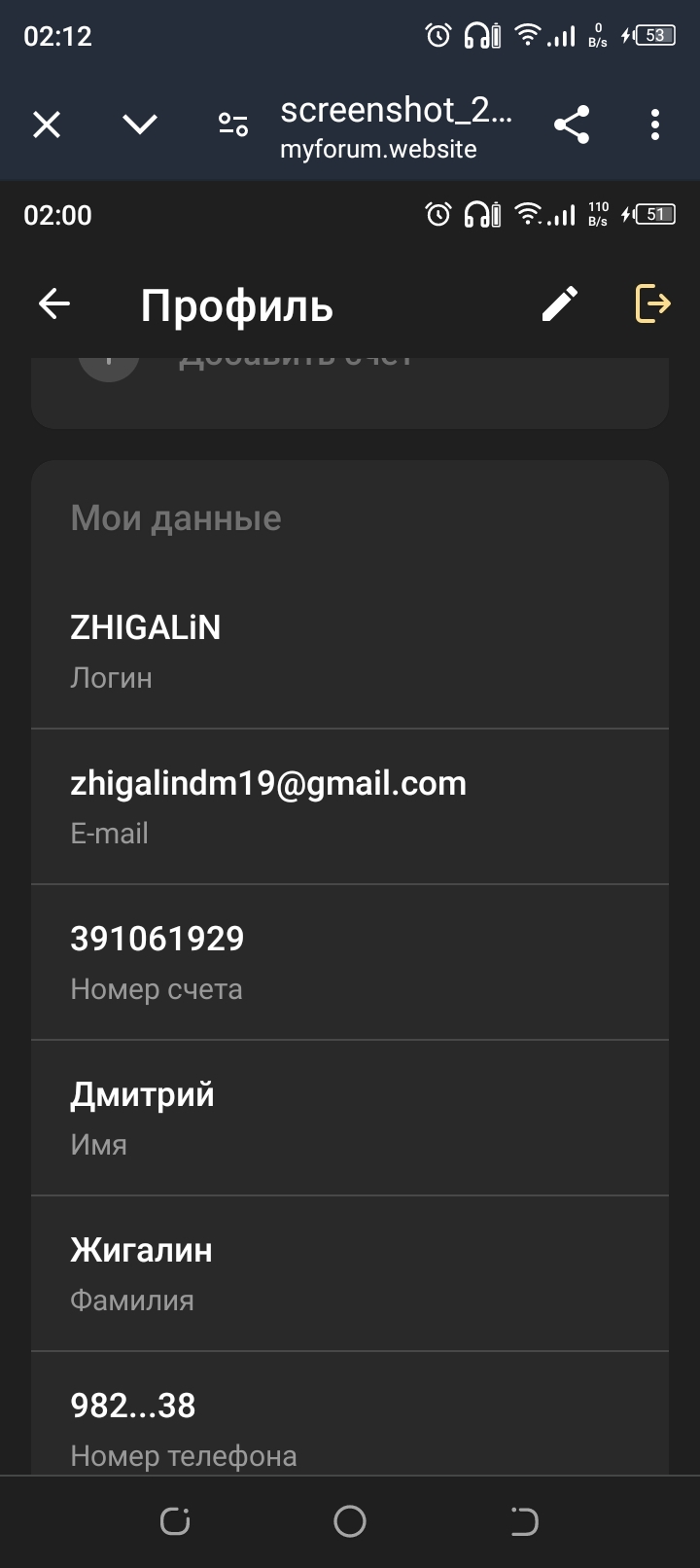
Task: Tap the system home button
Action: pos(350,1521)
